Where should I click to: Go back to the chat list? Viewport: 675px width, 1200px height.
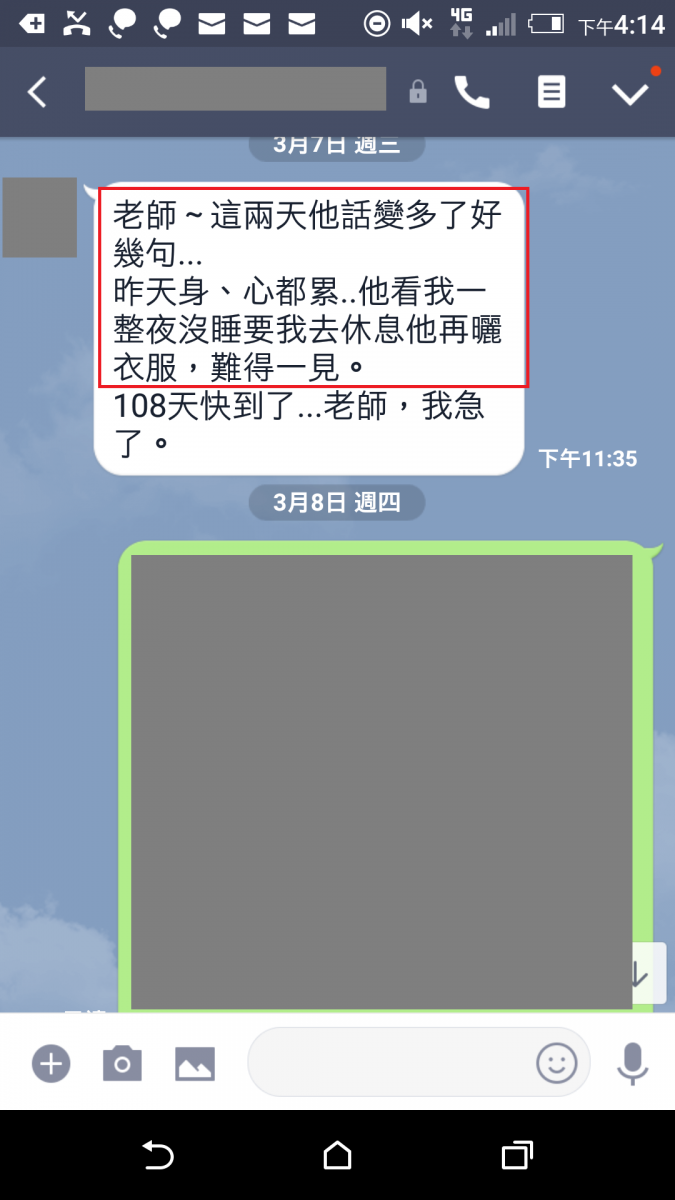pos(37,93)
